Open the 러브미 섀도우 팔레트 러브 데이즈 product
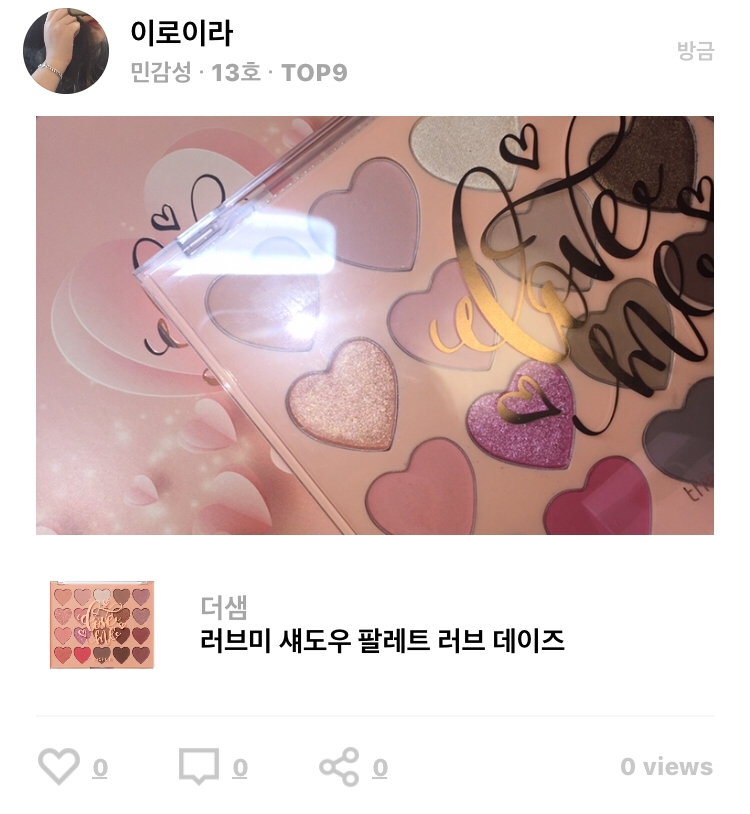 (382, 640)
